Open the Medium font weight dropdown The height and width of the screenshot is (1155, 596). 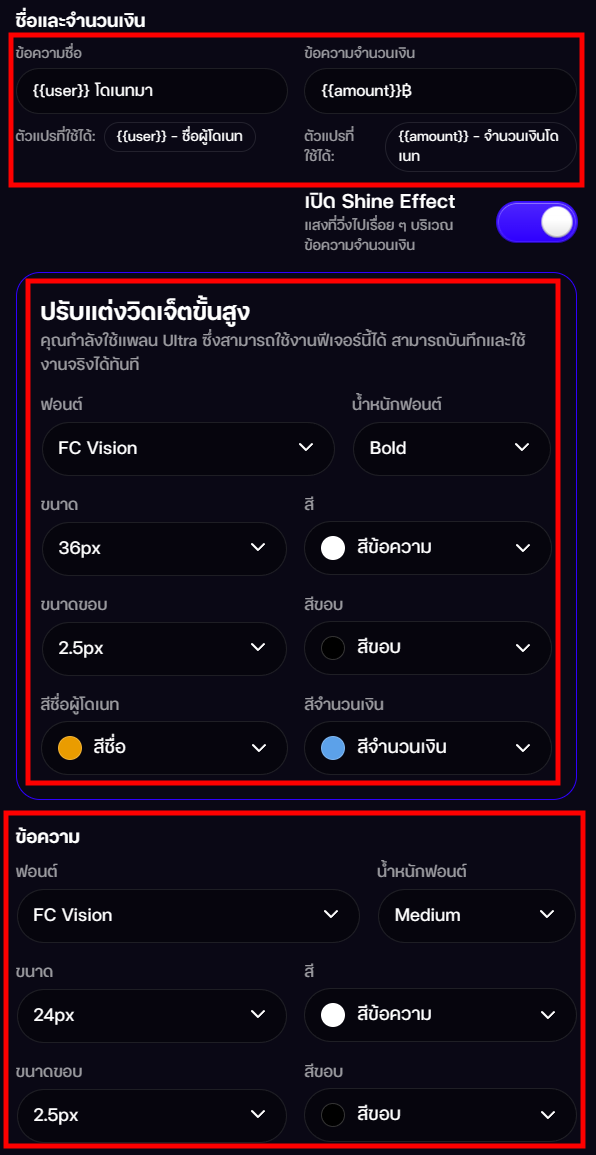(x=477, y=916)
